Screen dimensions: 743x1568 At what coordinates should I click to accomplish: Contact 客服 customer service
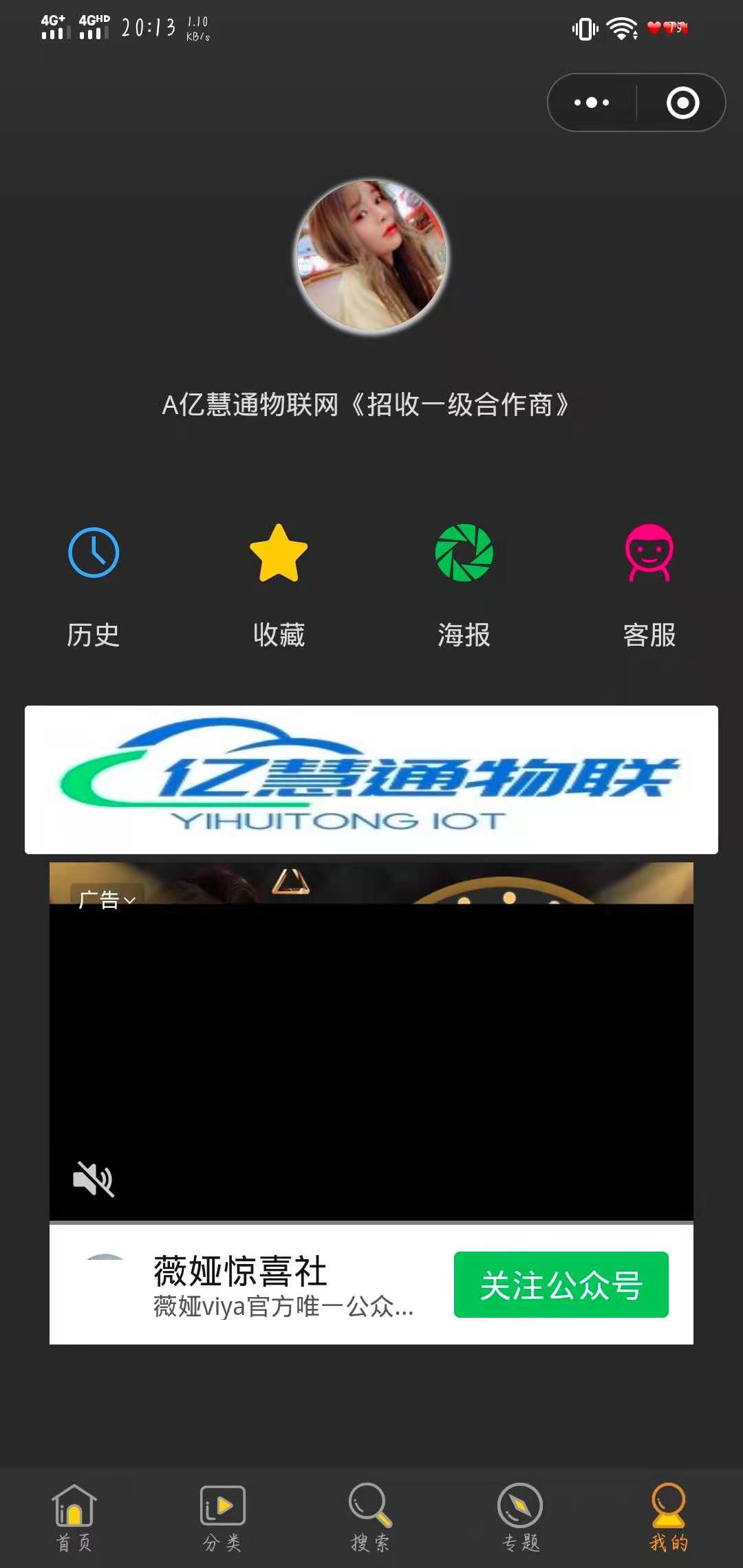(649, 586)
